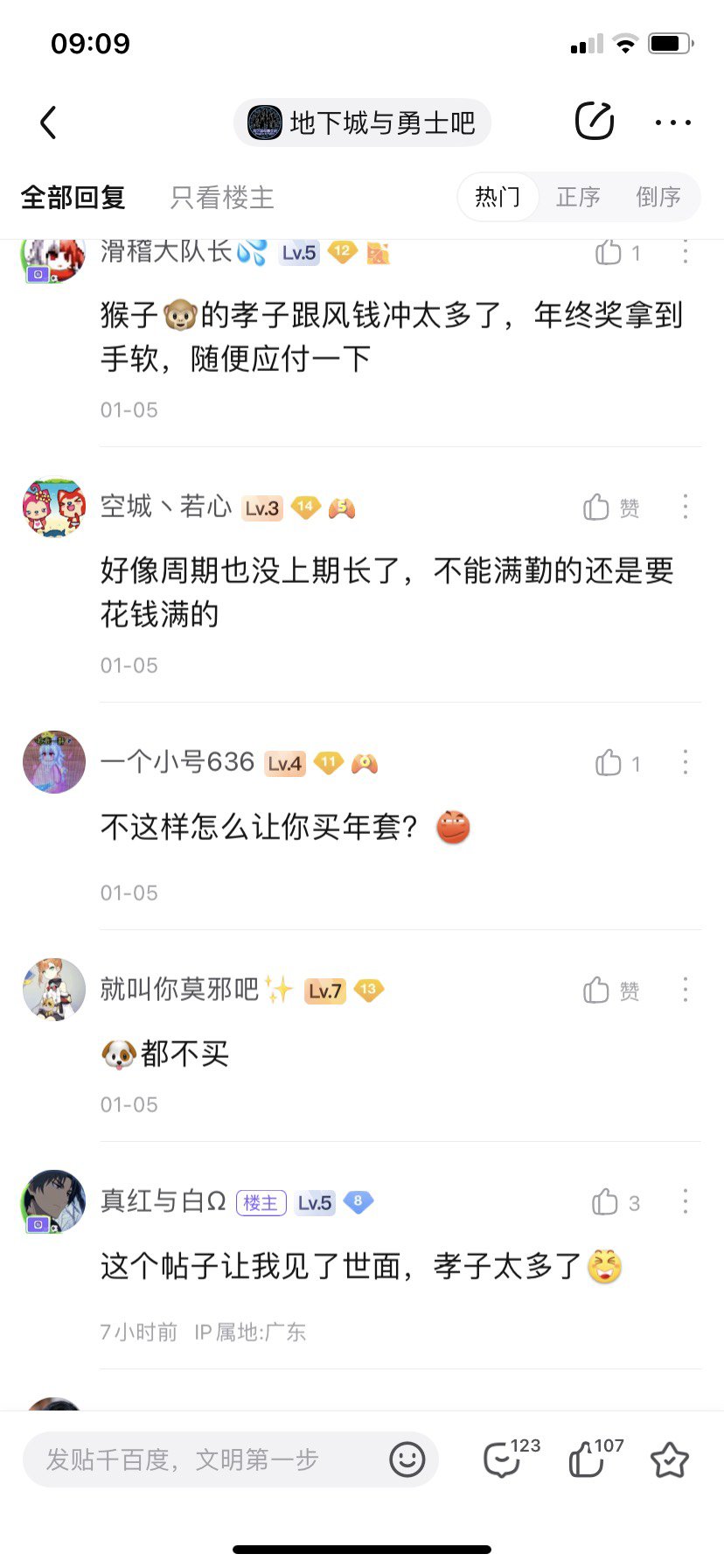This screenshot has height=1568, width=724.
Task: Tap the Lv.7 level badge of 就叫你莫邪吧
Action: pyautogui.click(x=324, y=990)
